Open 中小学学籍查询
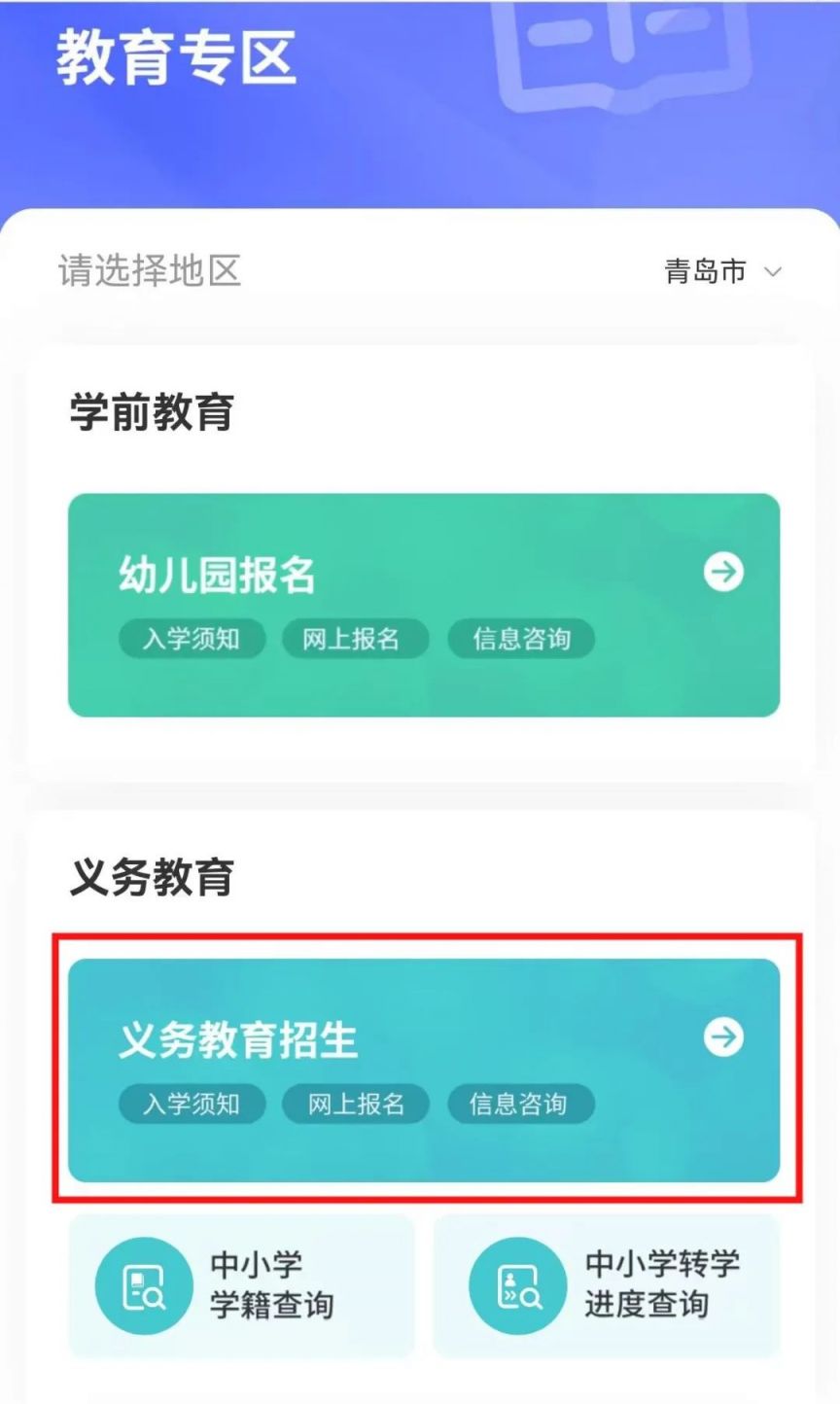The width and height of the screenshot is (840, 1404). click(x=241, y=1284)
